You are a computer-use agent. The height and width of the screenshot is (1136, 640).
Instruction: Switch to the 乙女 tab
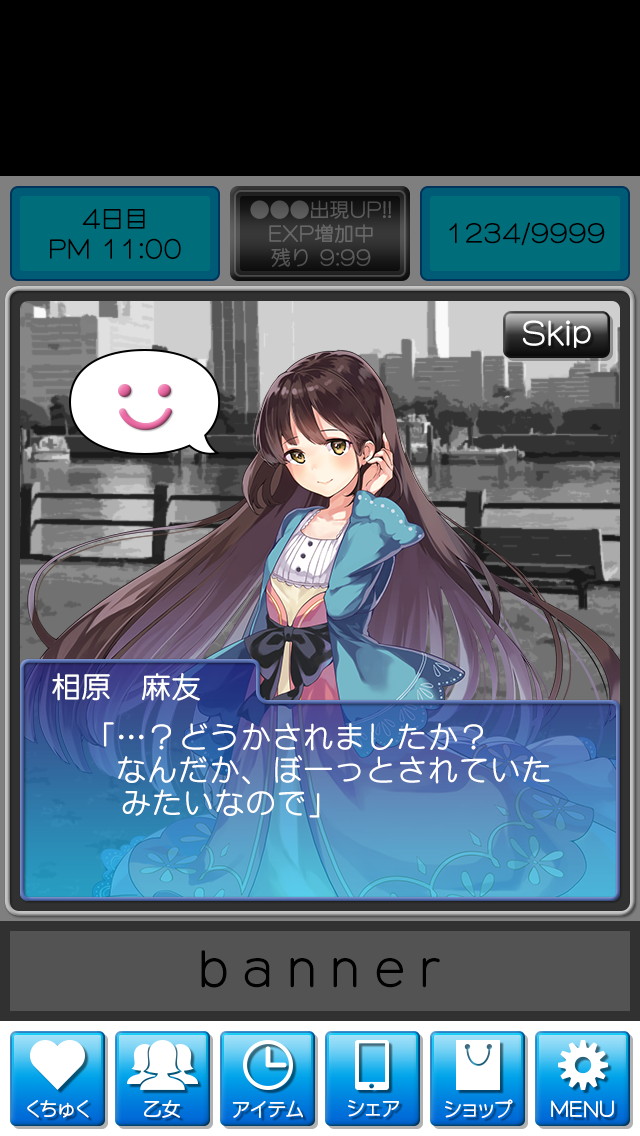click(x=162, y=1079)
